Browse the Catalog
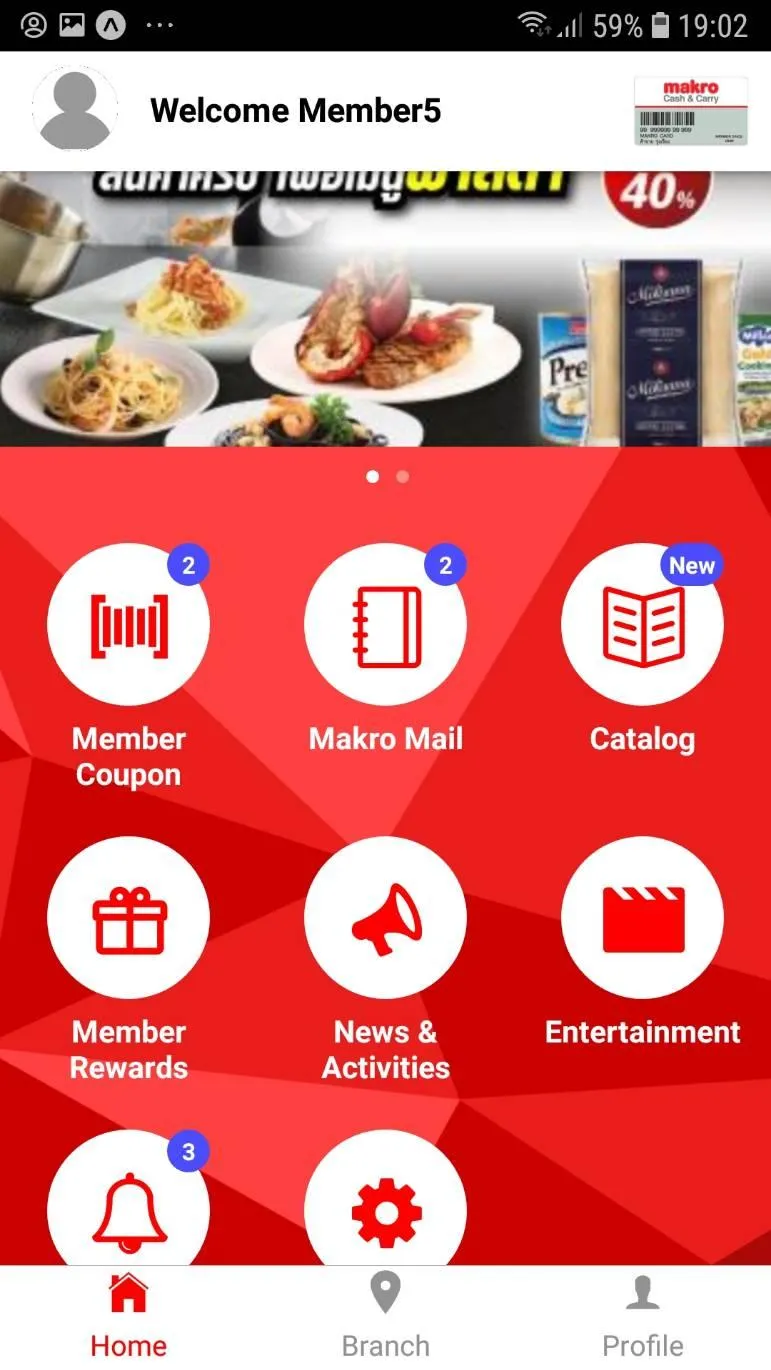Viewport: 771px width, 1370px height. [642, 625]
